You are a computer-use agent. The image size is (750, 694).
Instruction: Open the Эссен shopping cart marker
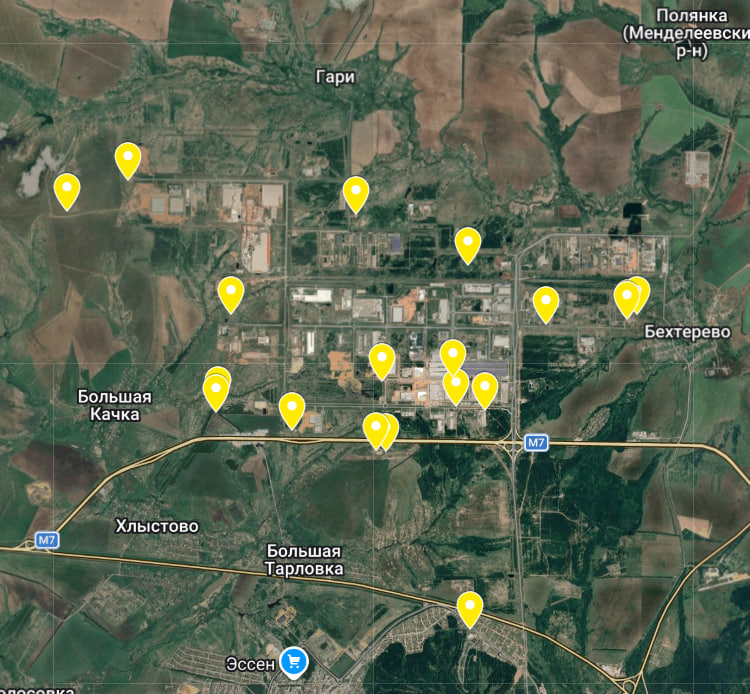[x=293, y=660]
